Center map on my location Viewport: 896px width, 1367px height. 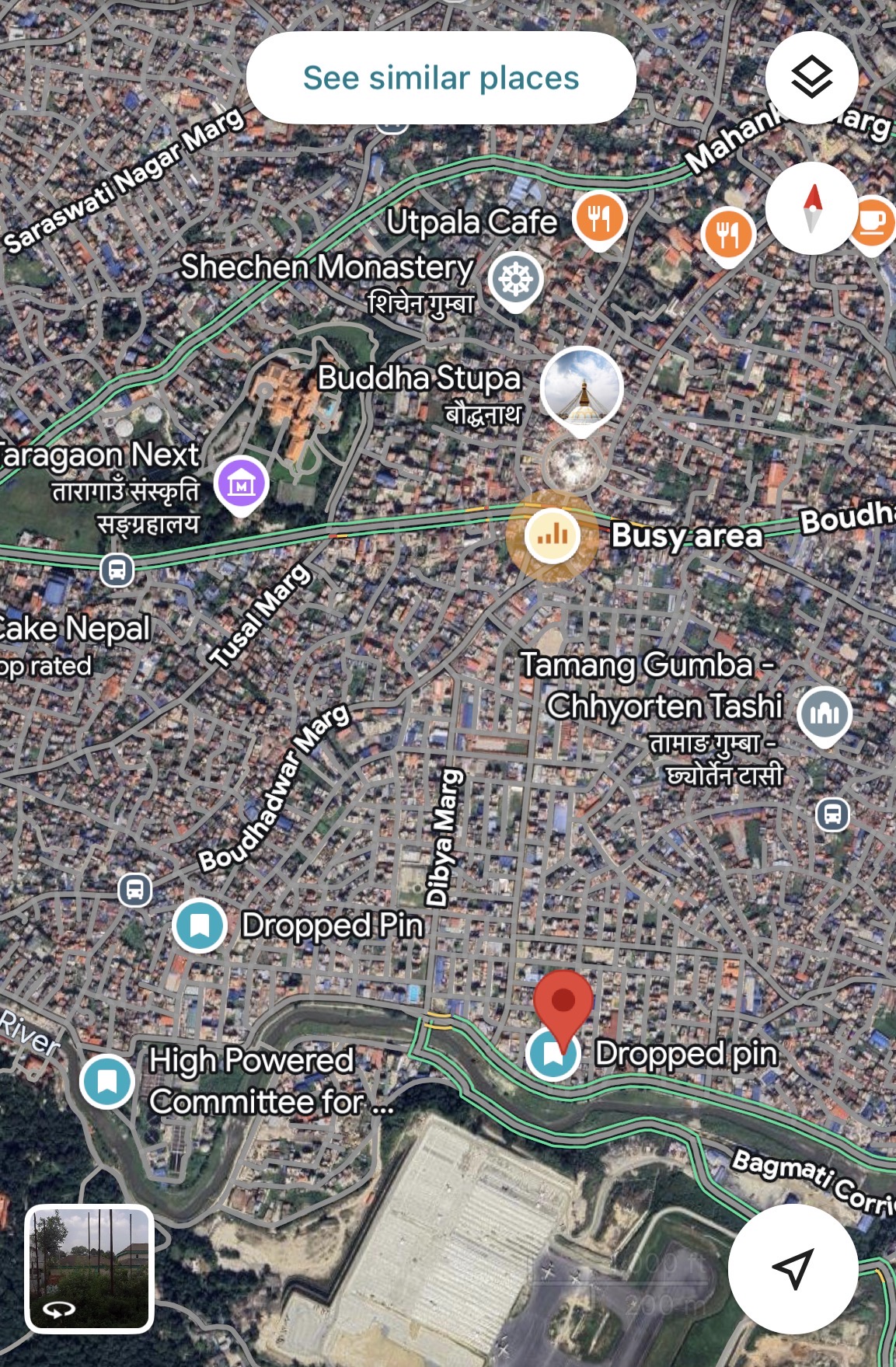pyautogui.click(x=793, y=1269)
